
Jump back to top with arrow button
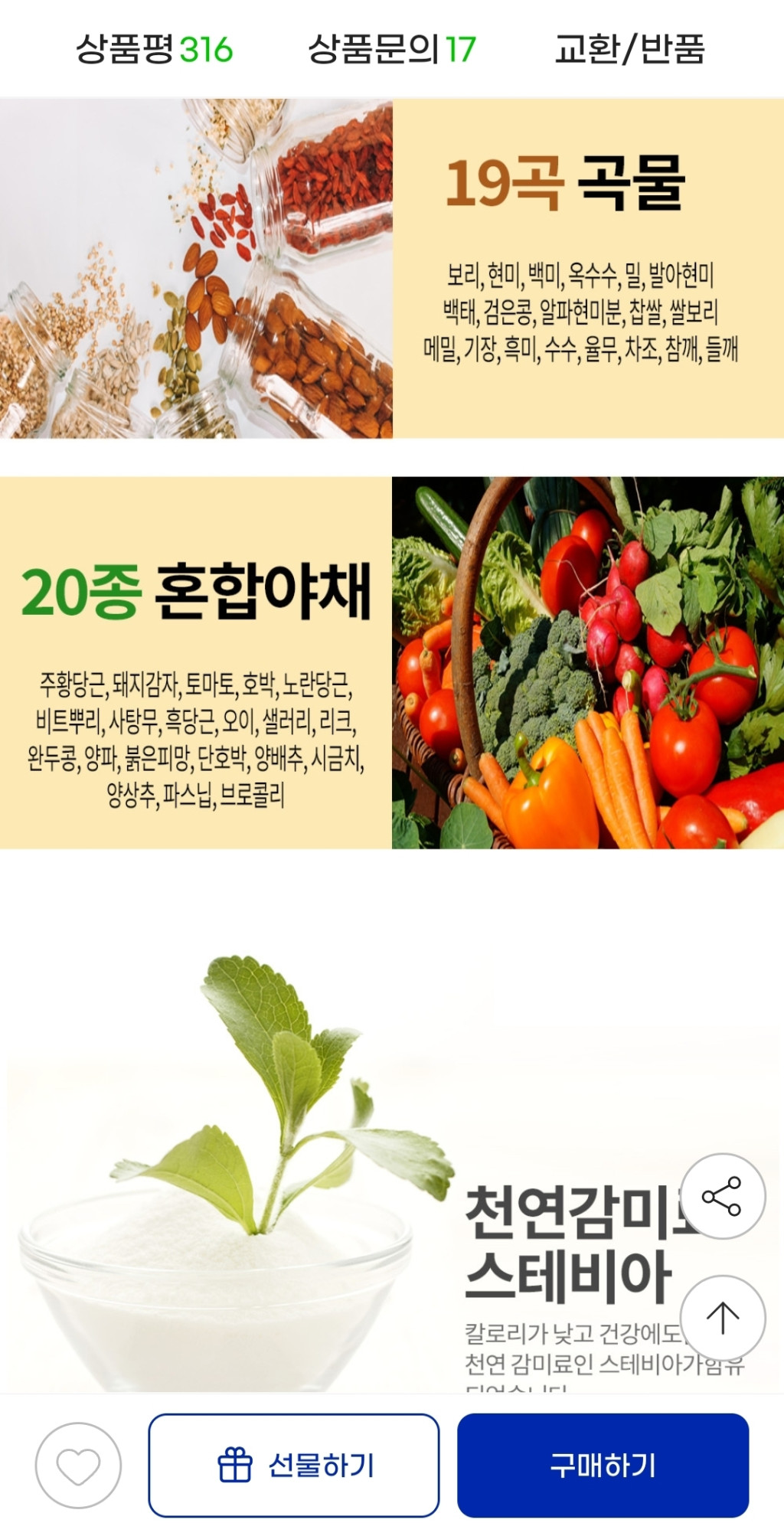[x=722, y=1317]
